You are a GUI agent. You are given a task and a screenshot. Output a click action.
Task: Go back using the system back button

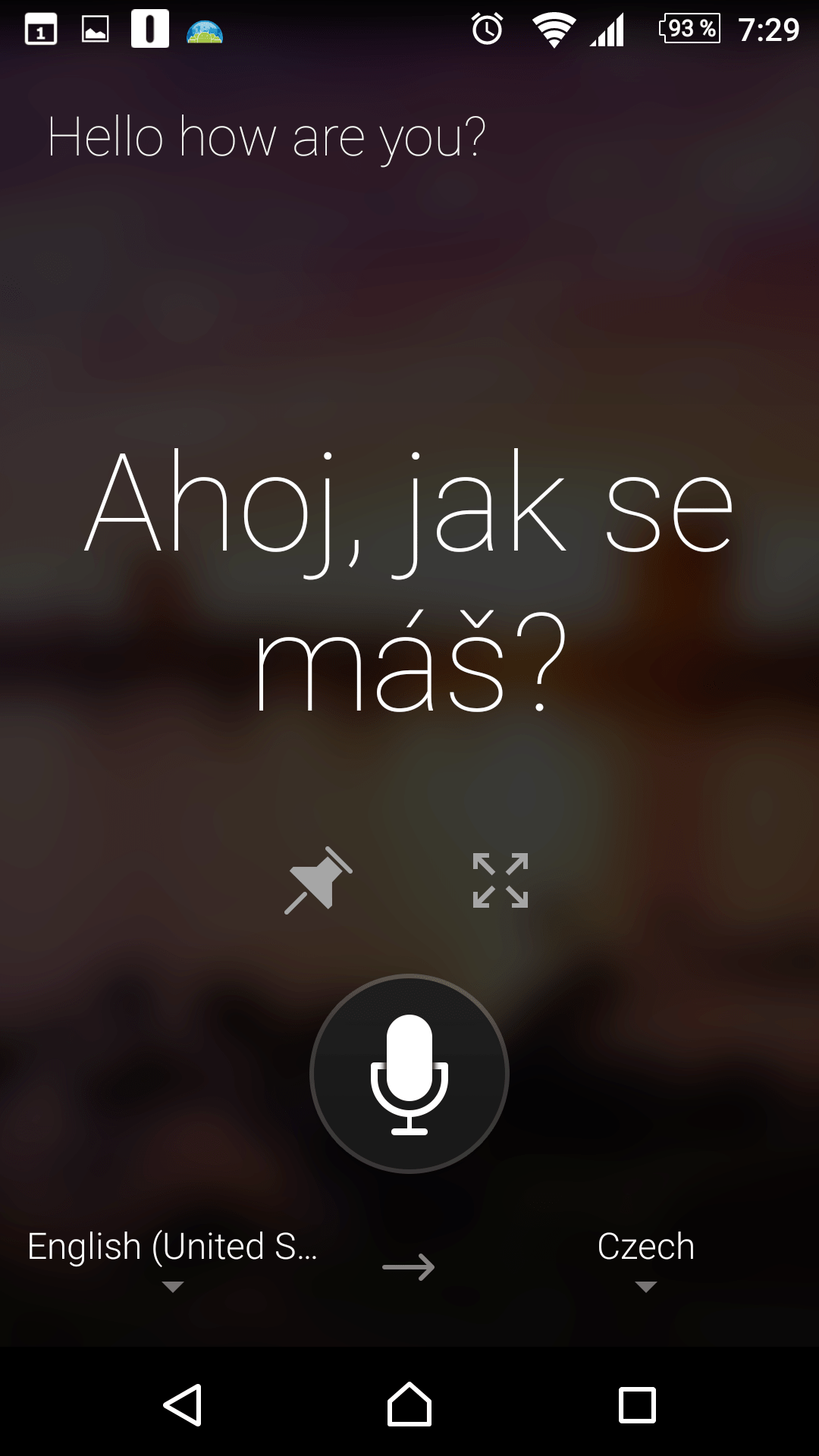coord(182,1404)
